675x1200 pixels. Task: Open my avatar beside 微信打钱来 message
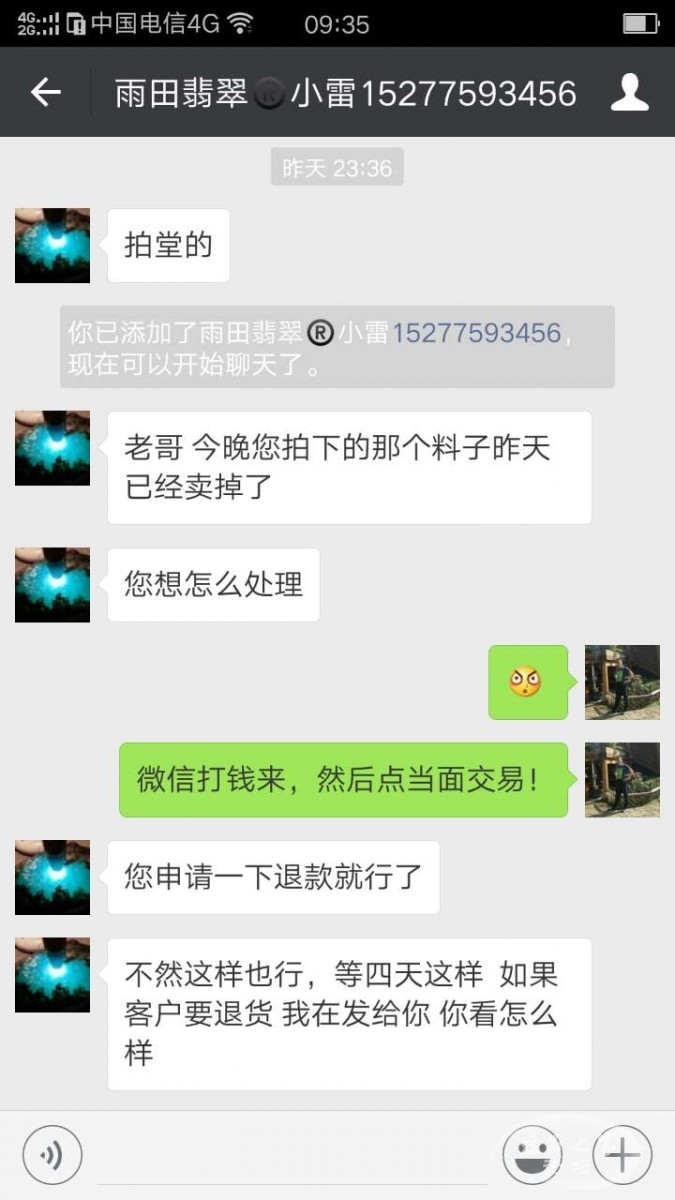[x=622, y=780]
